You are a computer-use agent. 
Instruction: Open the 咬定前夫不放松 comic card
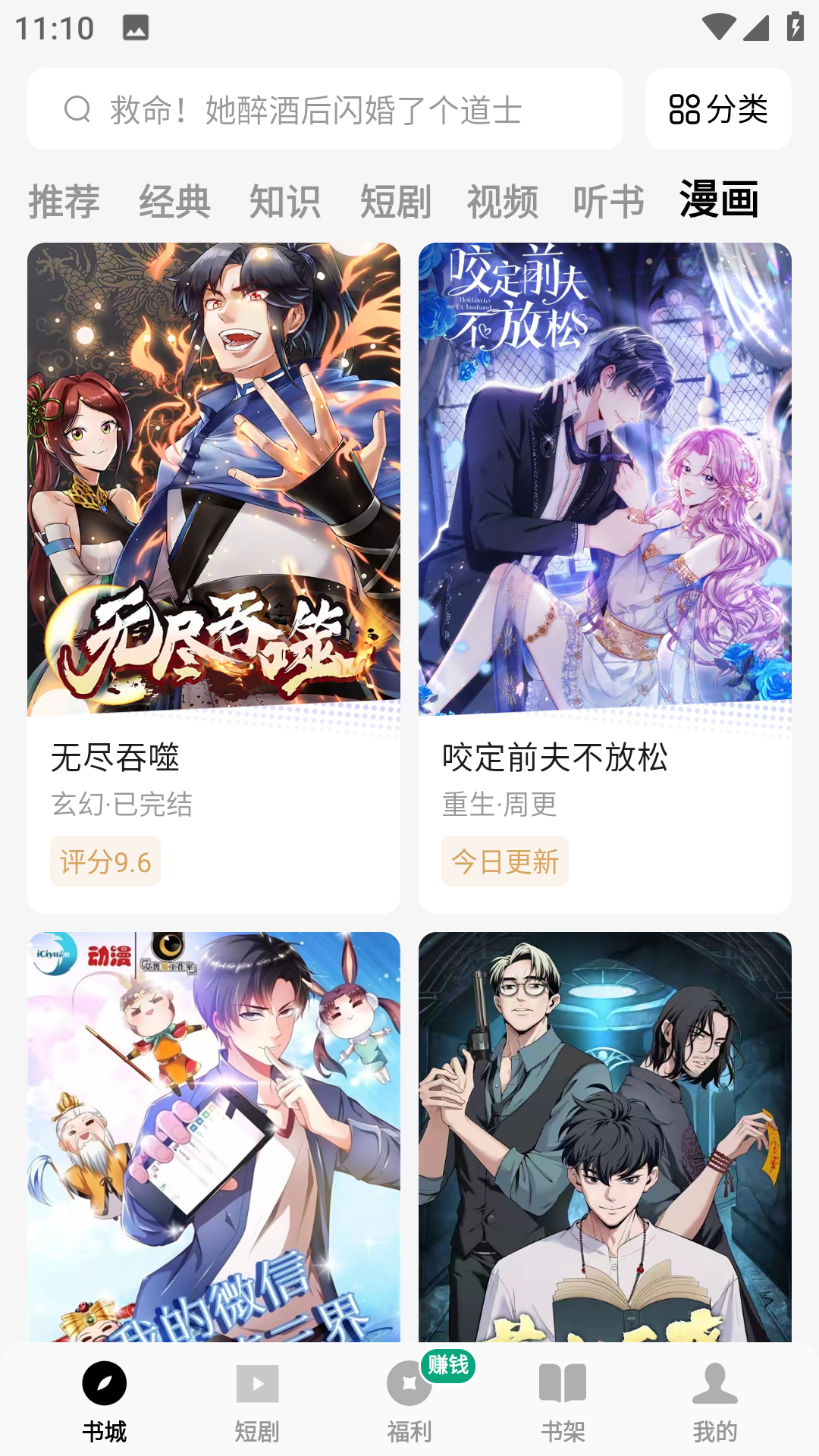[x=605, y=576]
